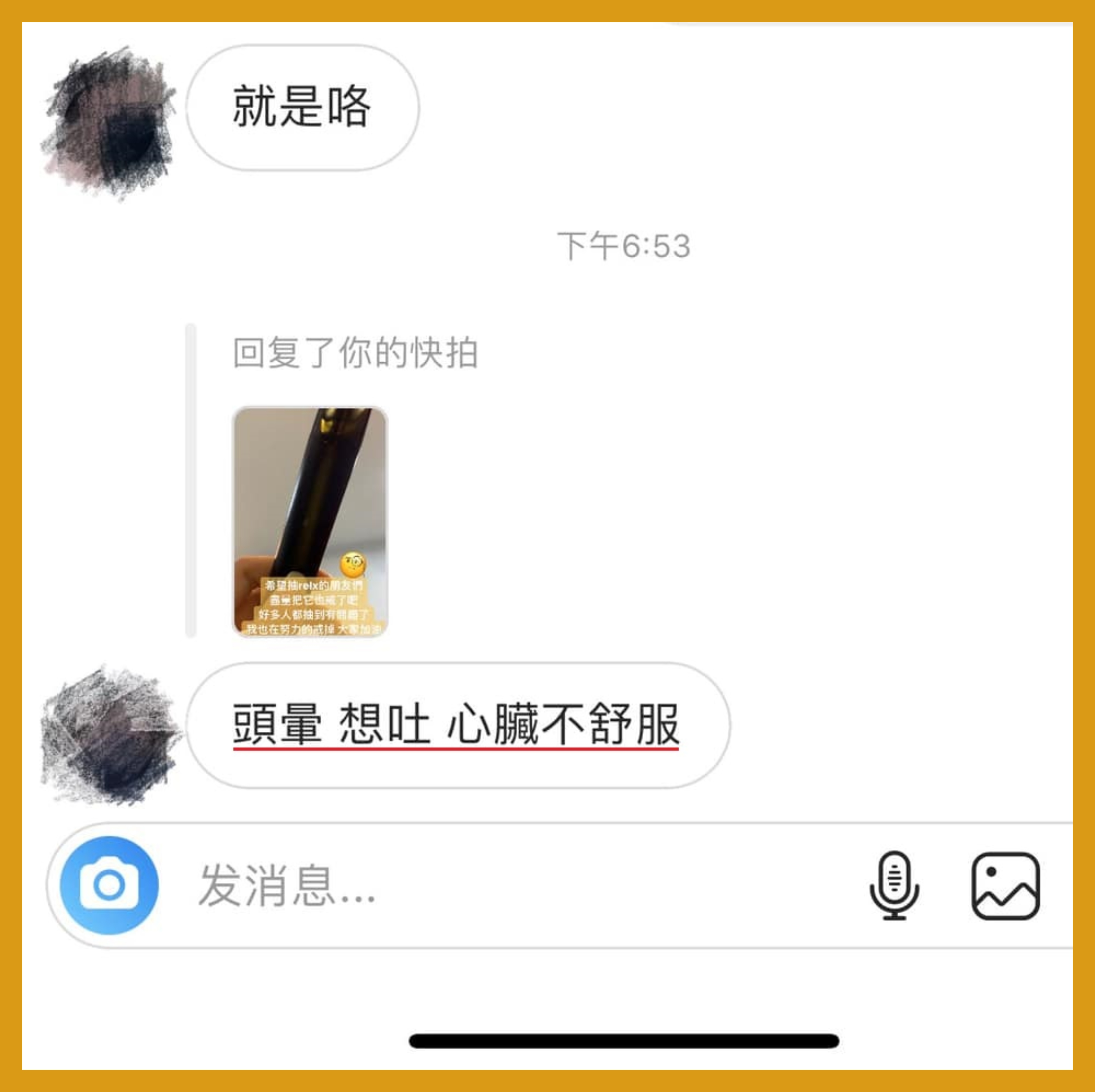The image size is (1095, 1092).
Task: Open the camera from the message bar
Action: (109, 885)
